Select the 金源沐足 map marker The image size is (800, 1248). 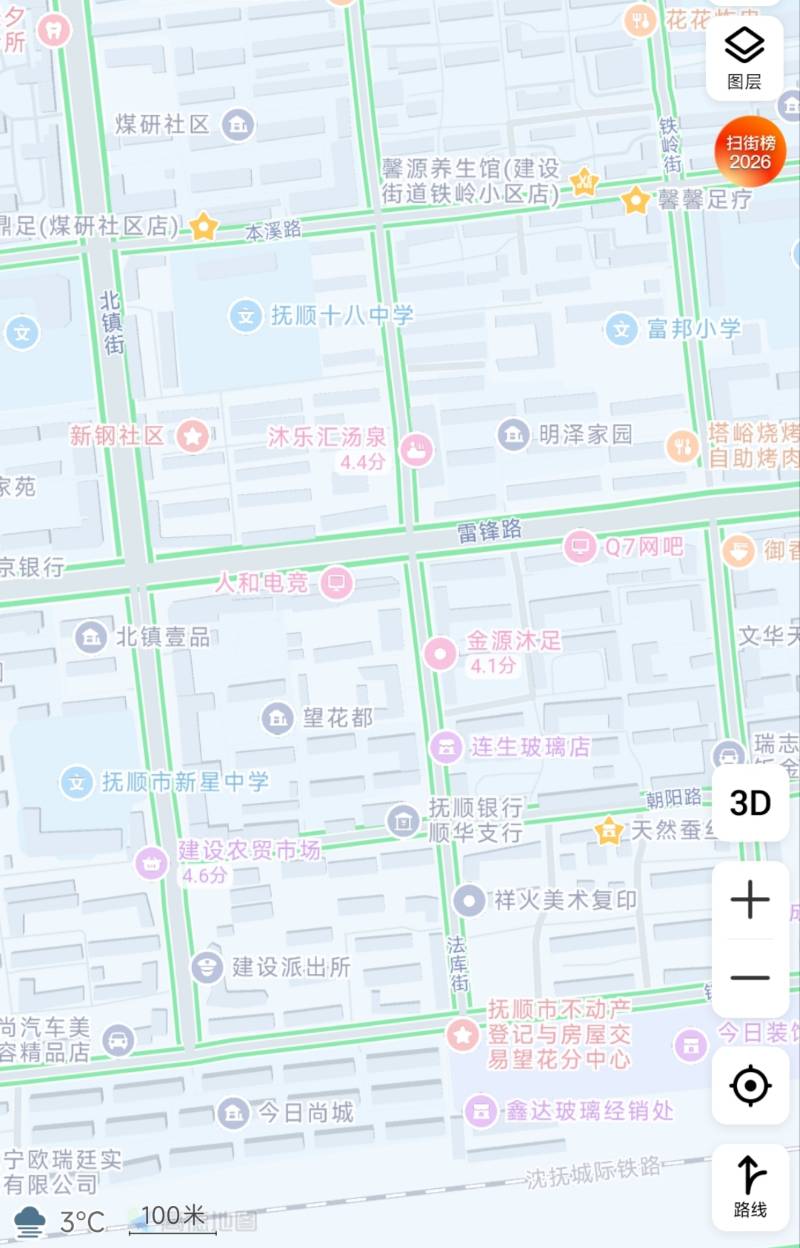pos(439,654)
